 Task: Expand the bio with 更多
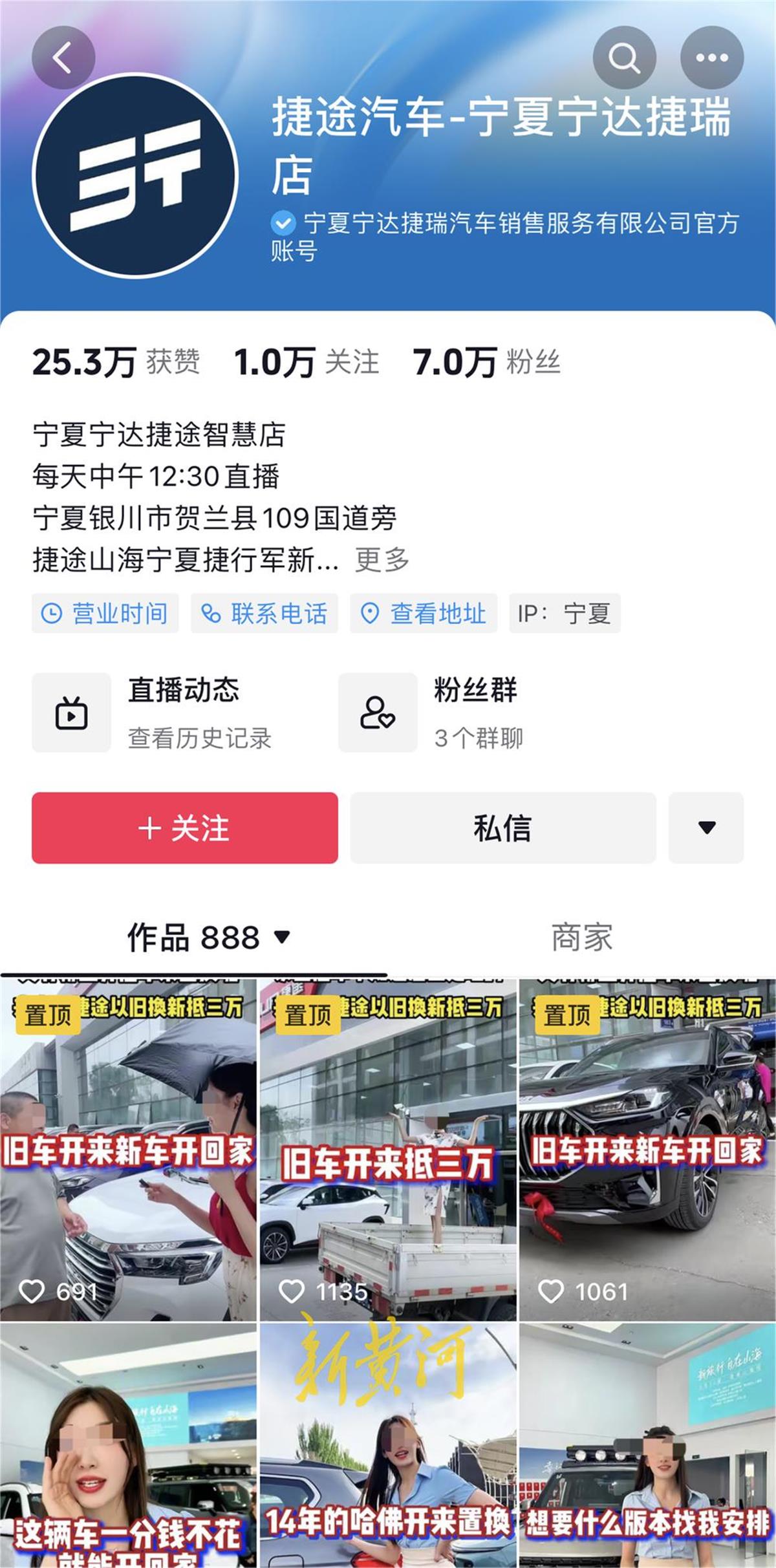[x=382, y=560]
